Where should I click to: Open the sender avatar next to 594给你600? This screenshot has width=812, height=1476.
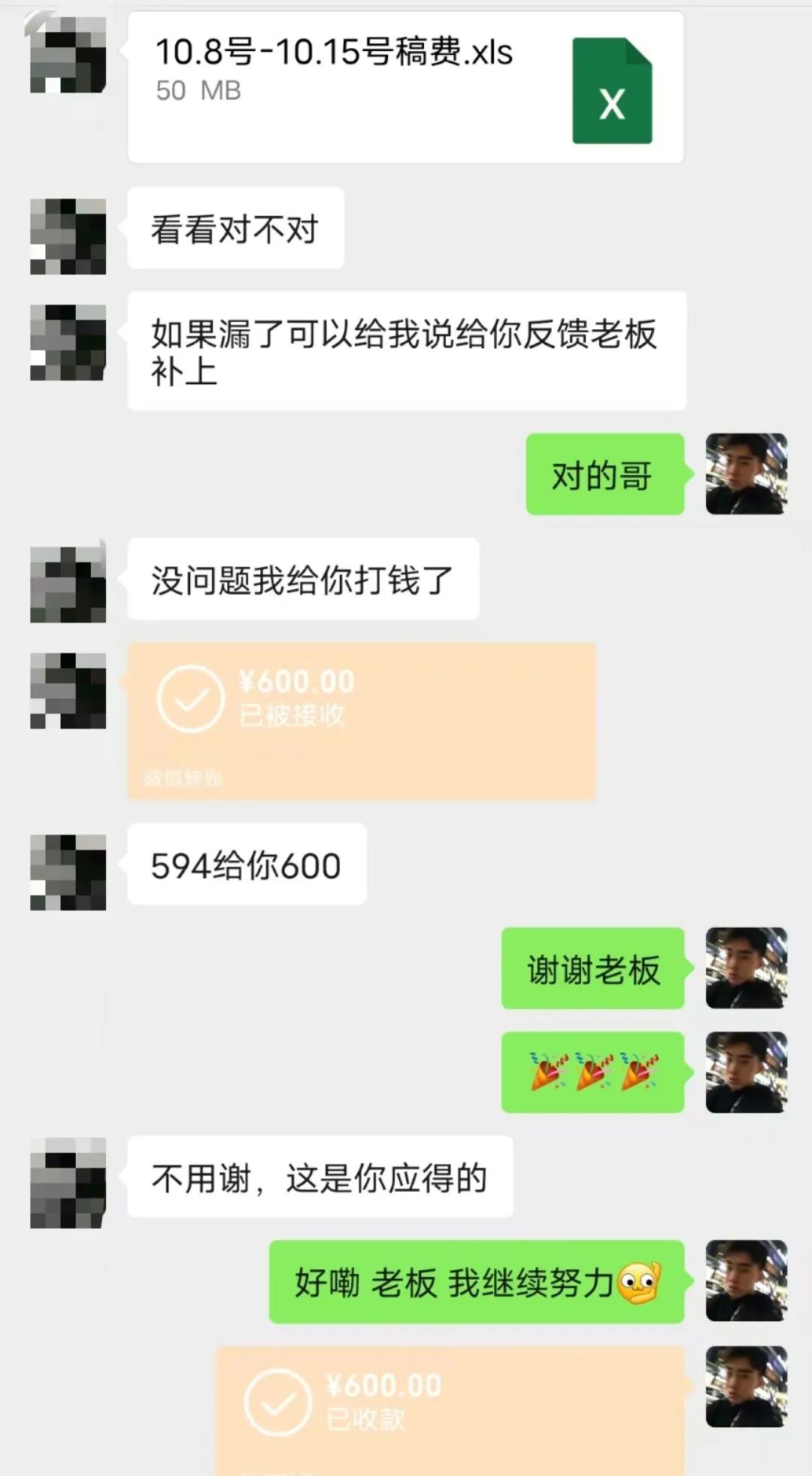pos(68,872)
